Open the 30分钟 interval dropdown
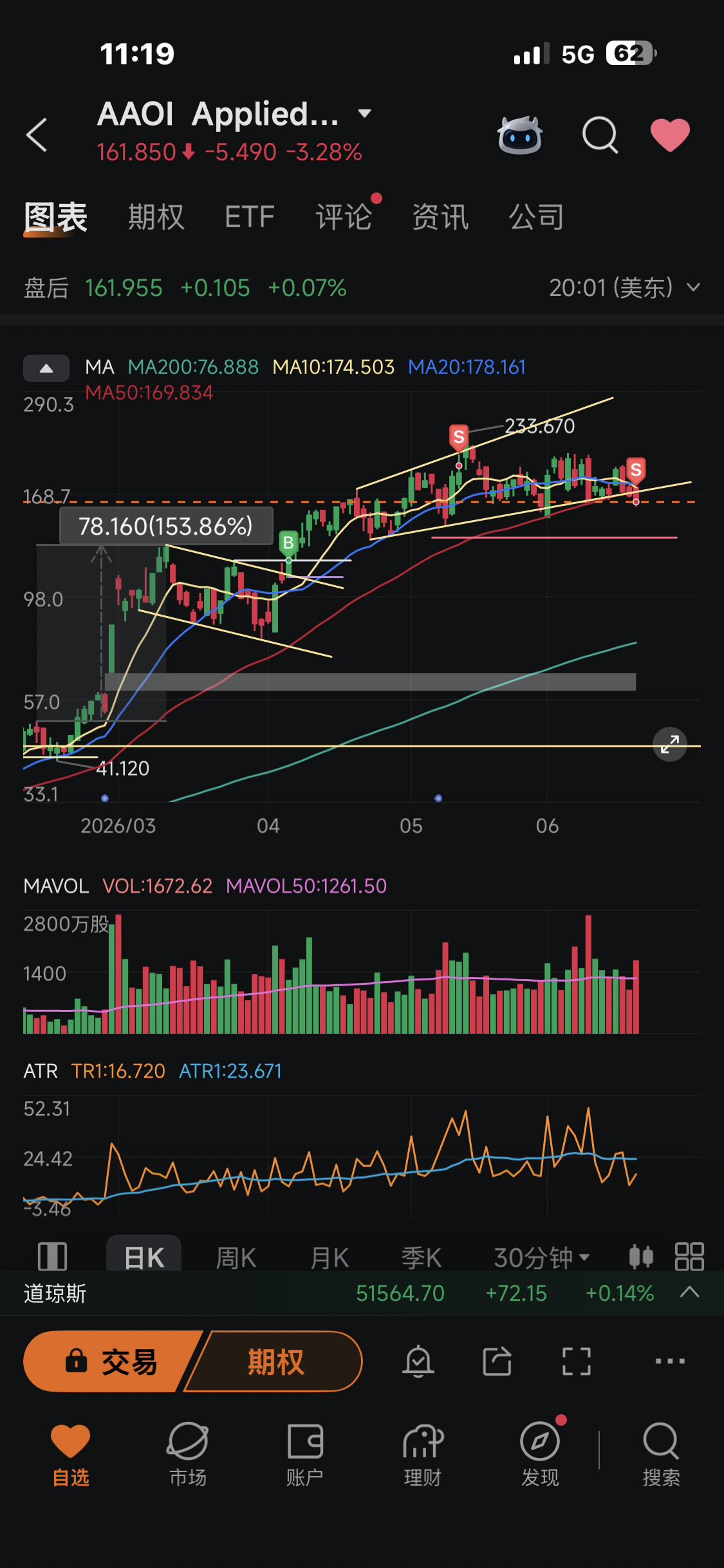Viewport: 724px width, 1568px height. click(x=541, y=1257)
